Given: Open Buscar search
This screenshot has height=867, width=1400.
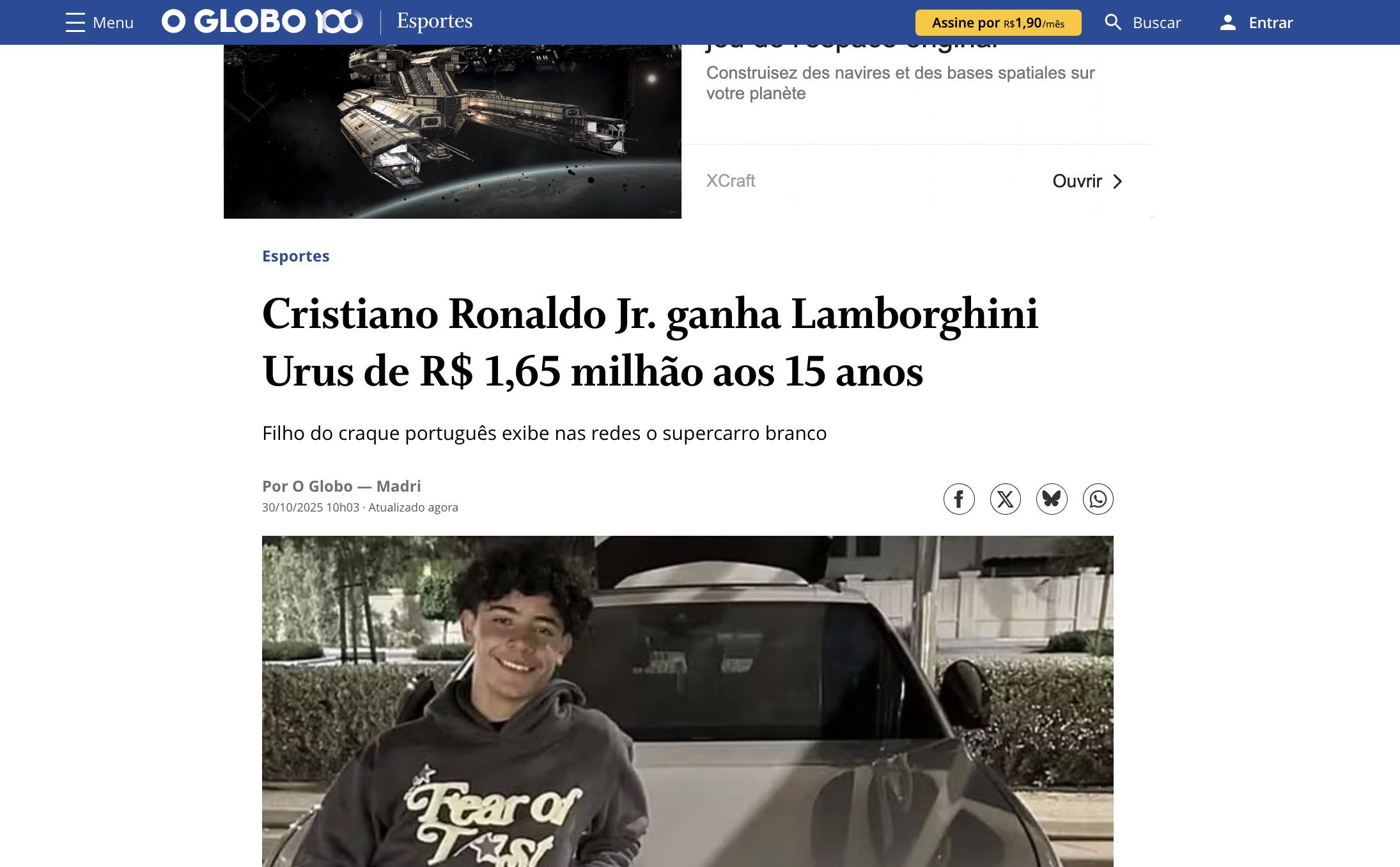Looking at the screenshot, I should [1143, 23].
